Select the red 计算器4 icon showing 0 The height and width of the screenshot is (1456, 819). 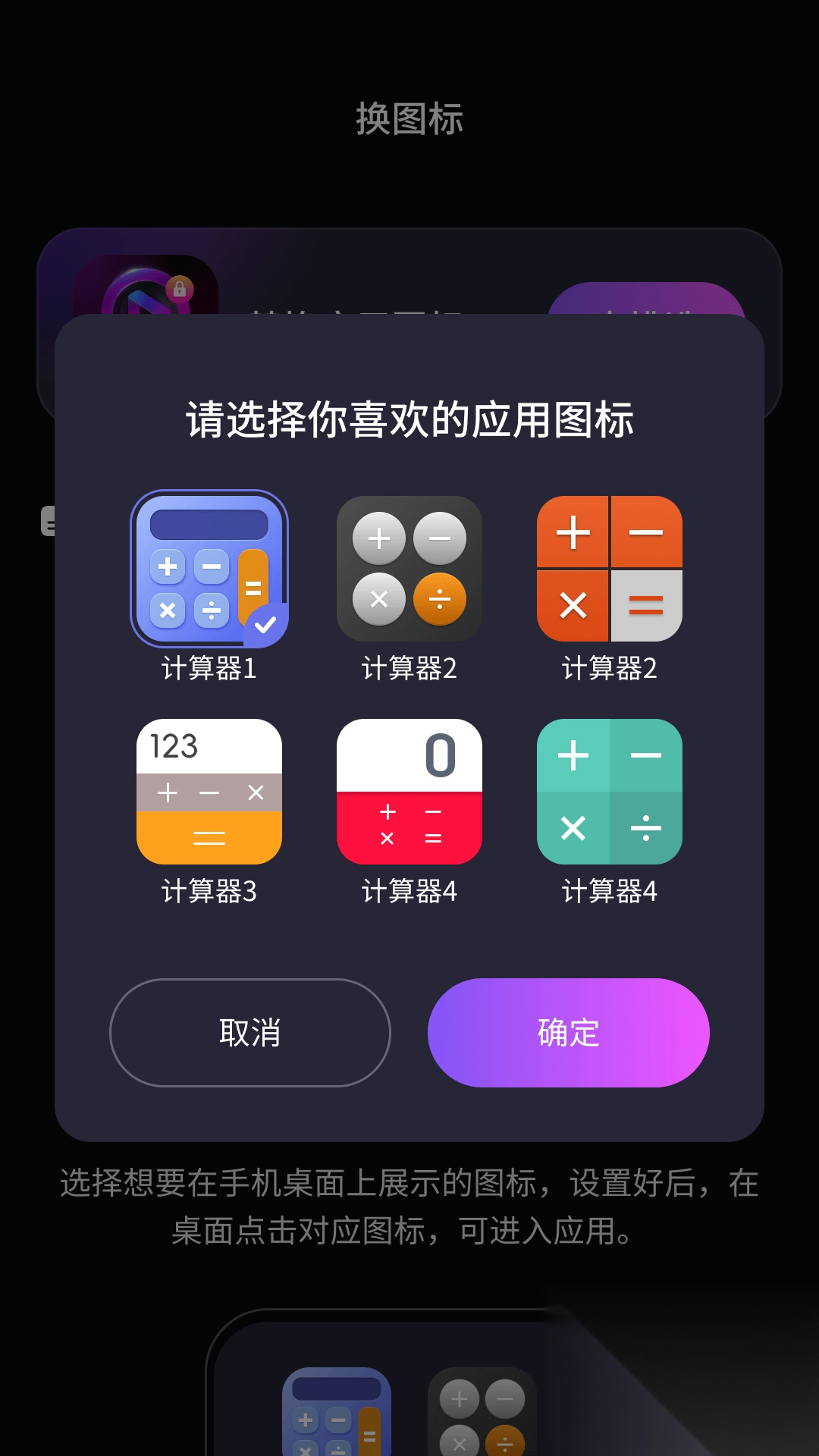pyautogui.click(x=409, y=792)
